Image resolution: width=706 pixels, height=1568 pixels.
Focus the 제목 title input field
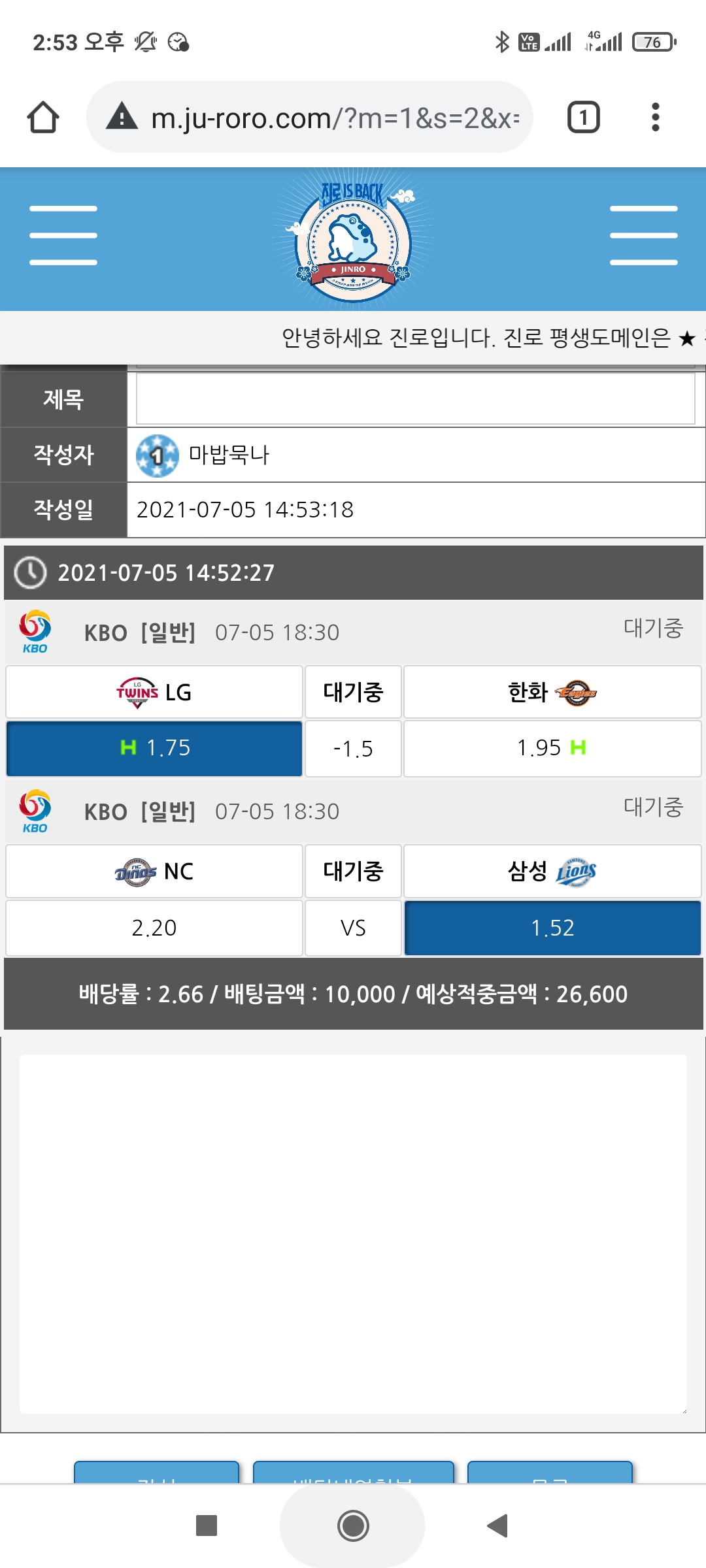coord(415,399)
